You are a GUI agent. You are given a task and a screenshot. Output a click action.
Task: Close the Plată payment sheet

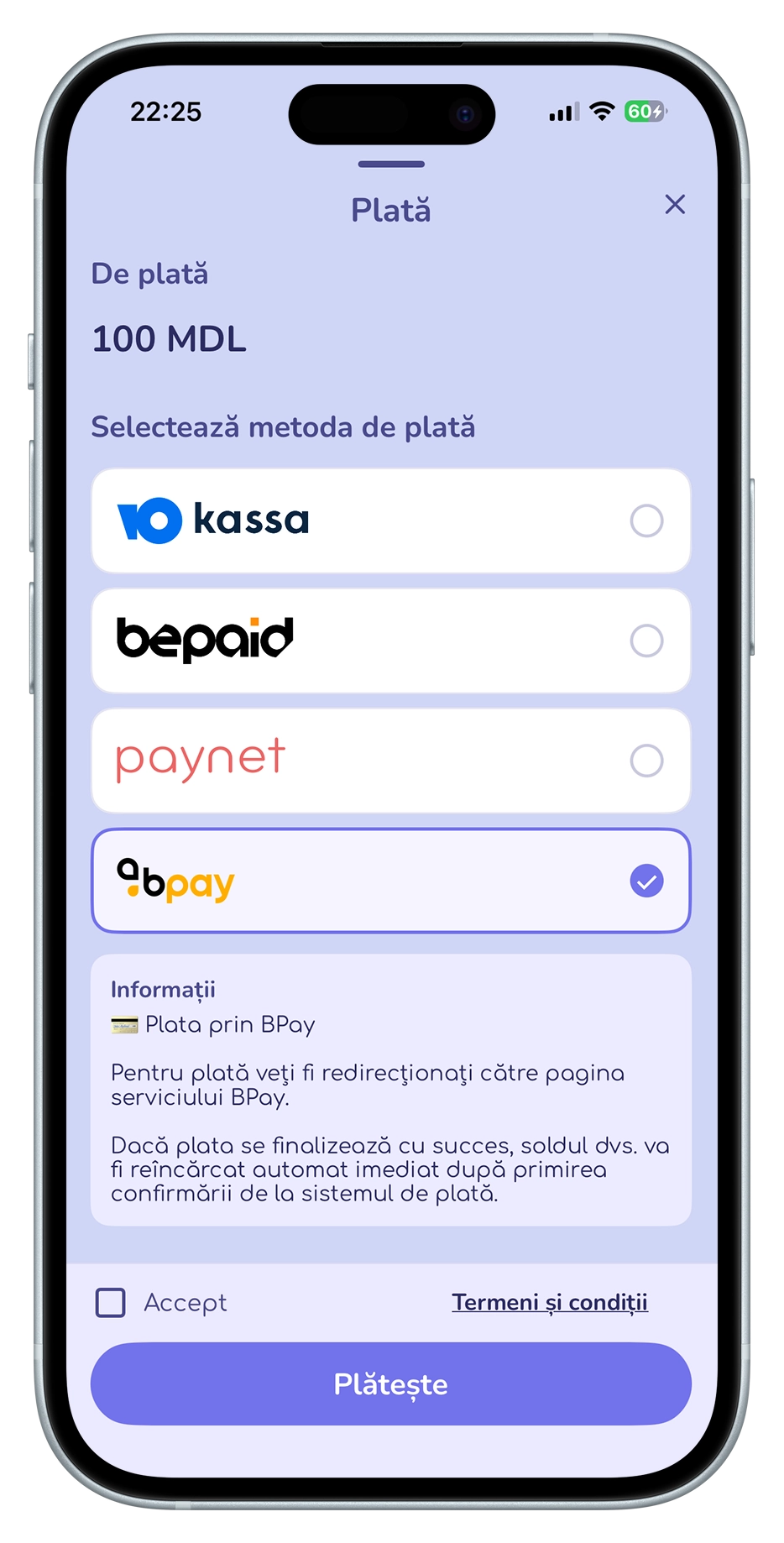[675, 204]
